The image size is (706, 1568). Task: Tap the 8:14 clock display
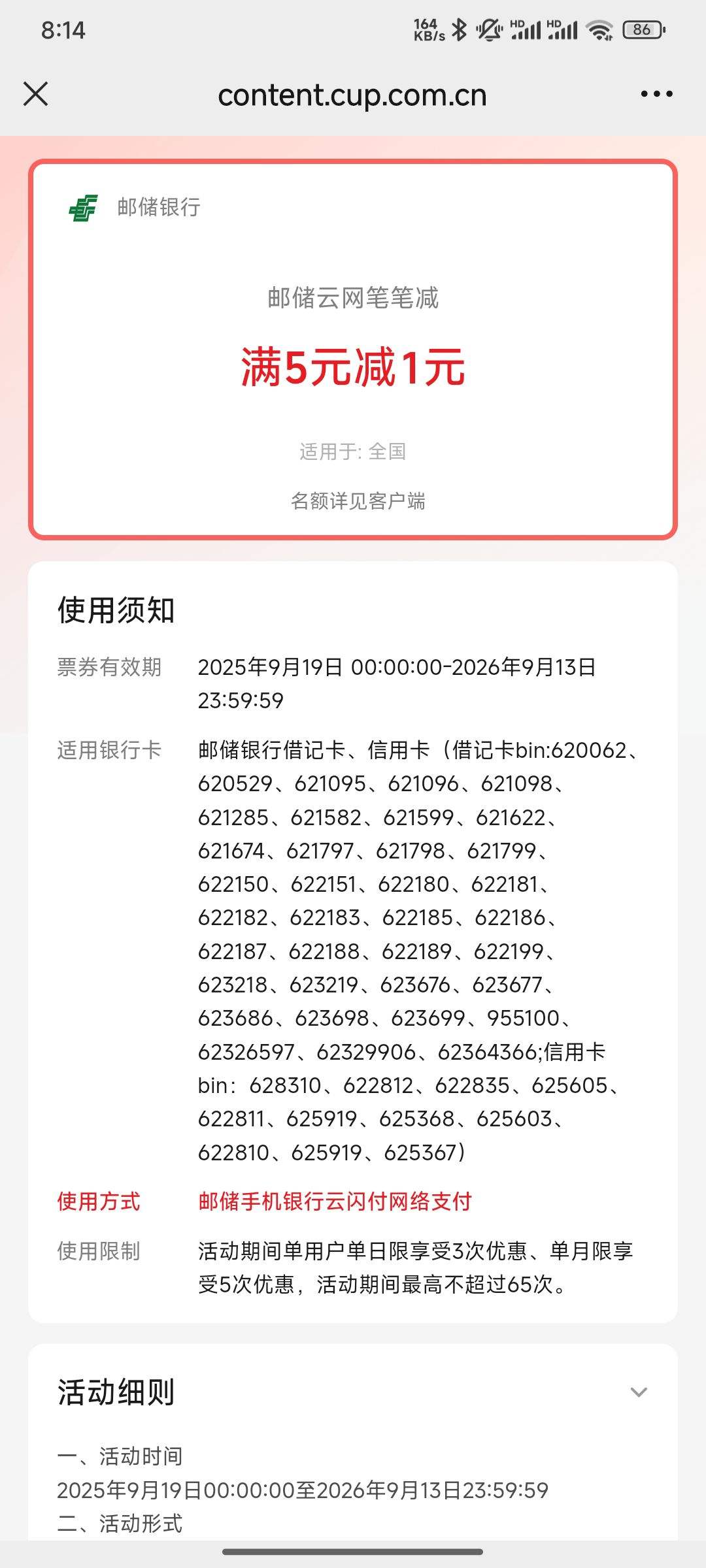[63, 29]
